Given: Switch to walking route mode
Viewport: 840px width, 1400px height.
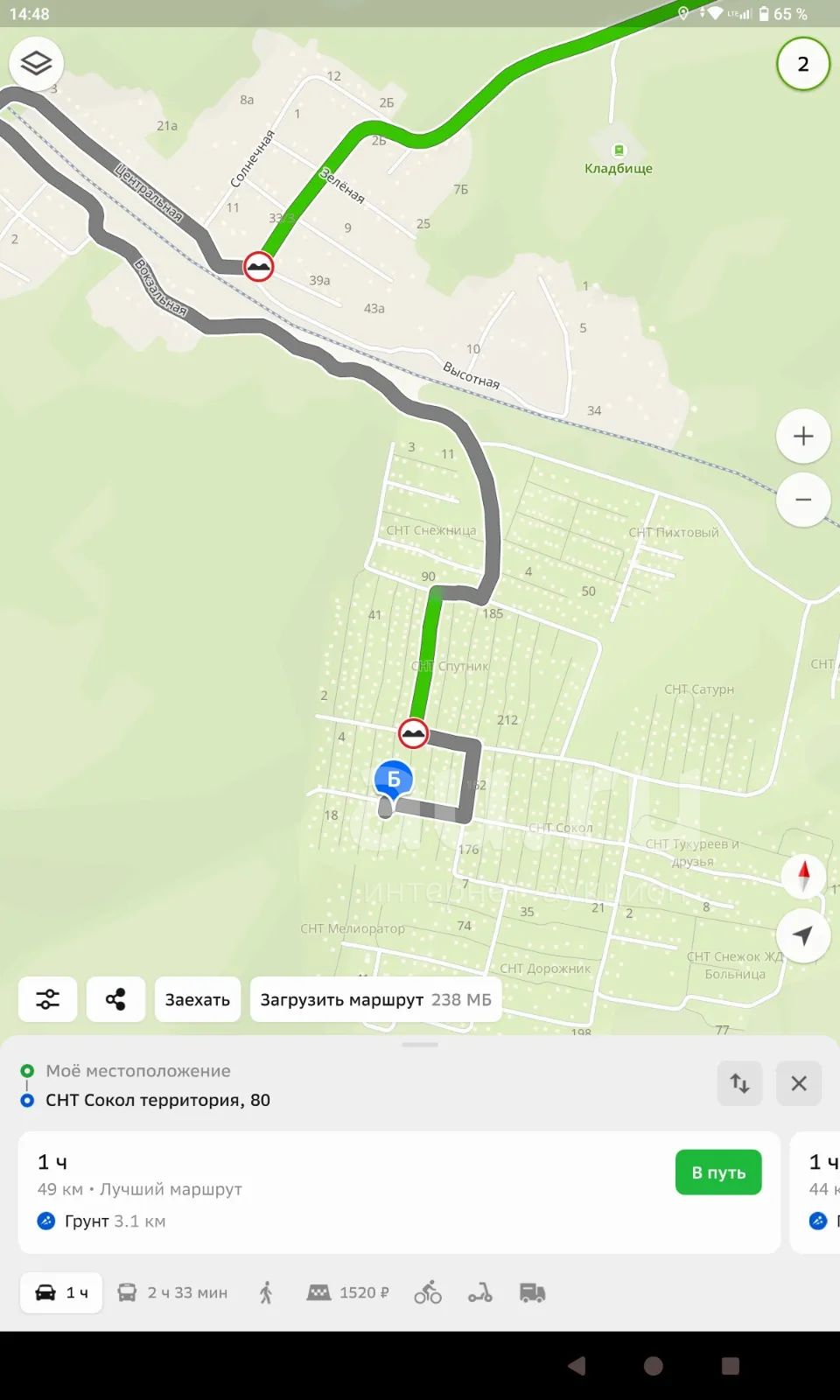Looking at the screenshot, I should point(267,1292).
